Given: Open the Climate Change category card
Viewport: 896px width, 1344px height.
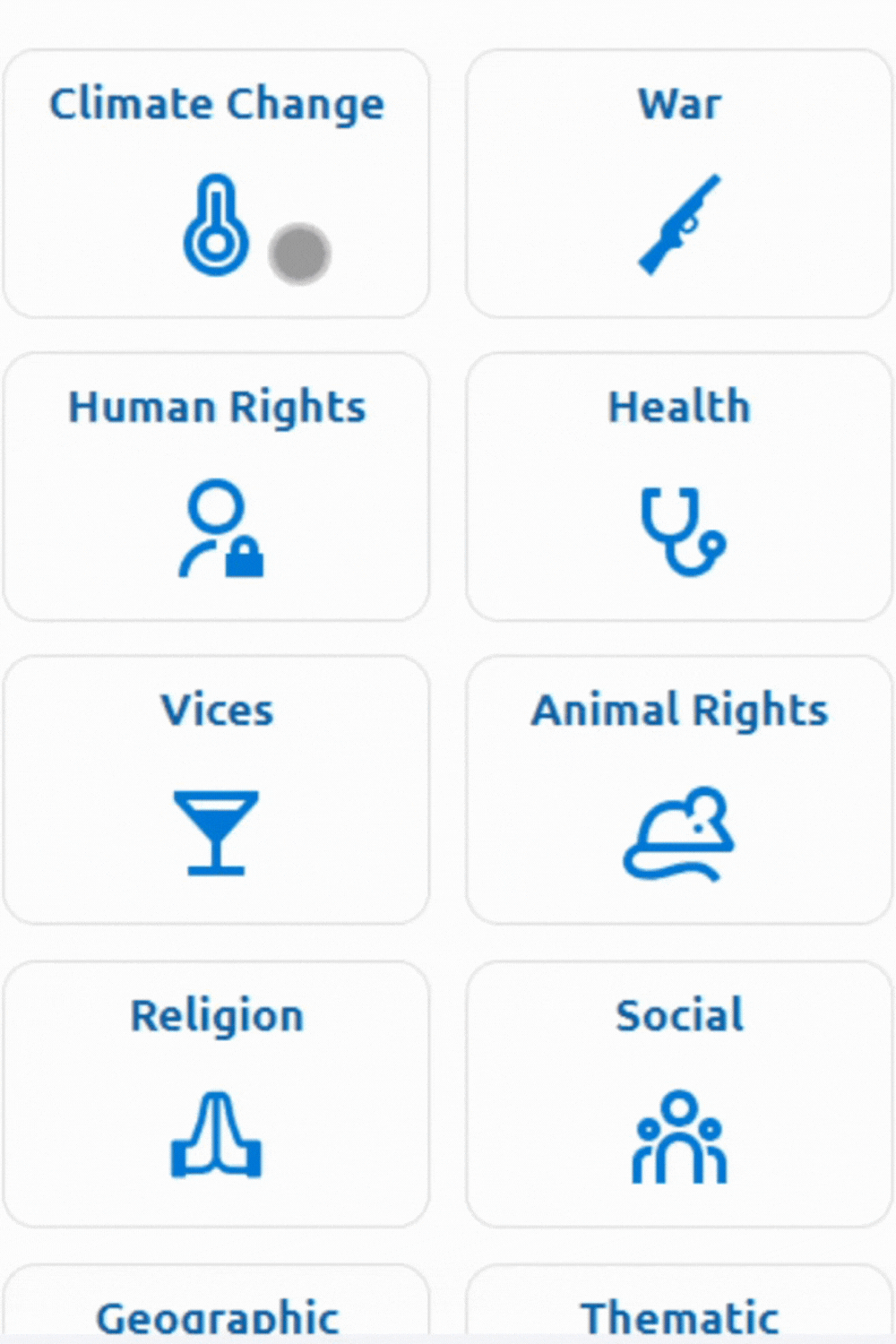Looking at the screenshot, I should [216, 184].
